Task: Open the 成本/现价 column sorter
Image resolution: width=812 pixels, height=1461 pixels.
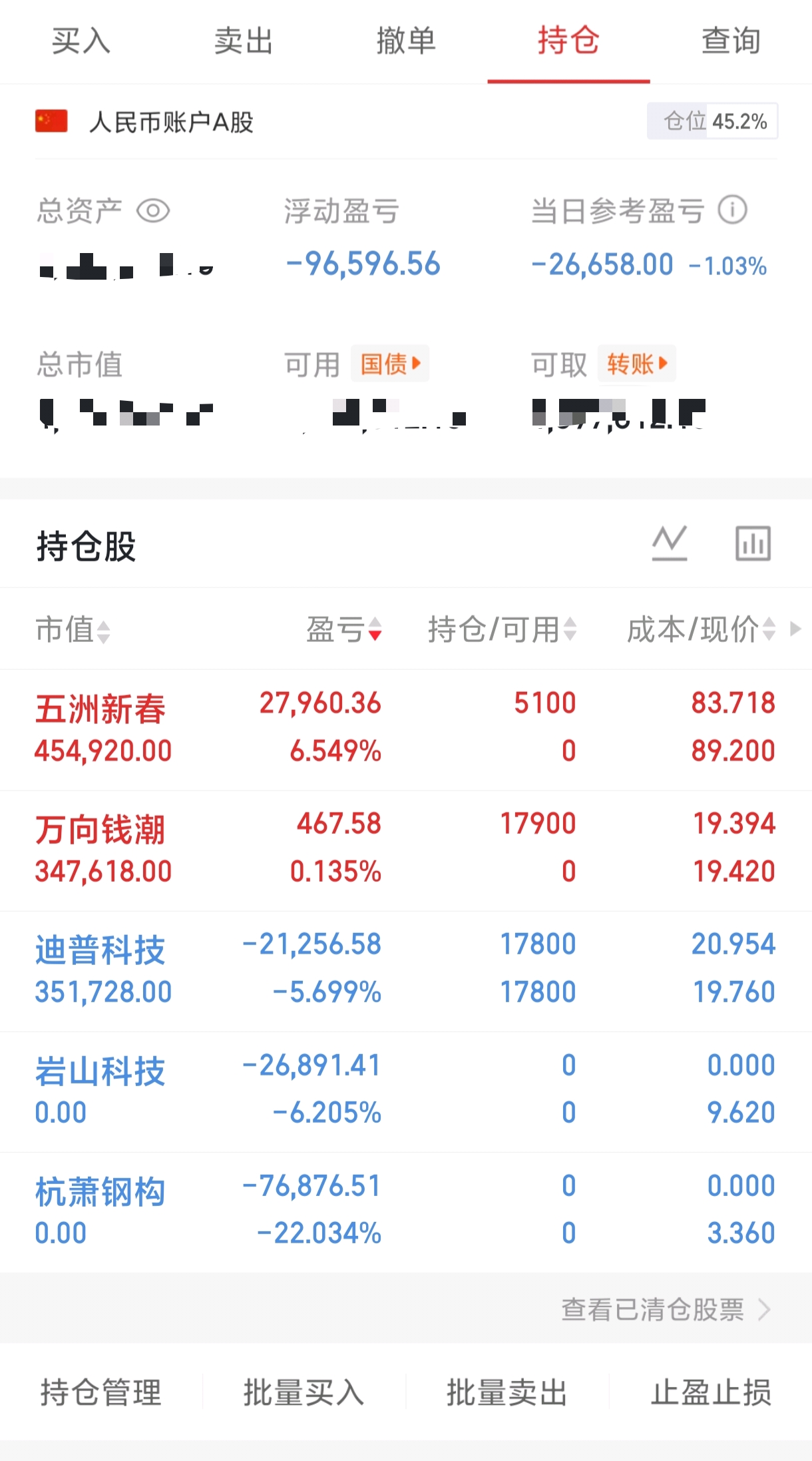Action: coord(769,631)
